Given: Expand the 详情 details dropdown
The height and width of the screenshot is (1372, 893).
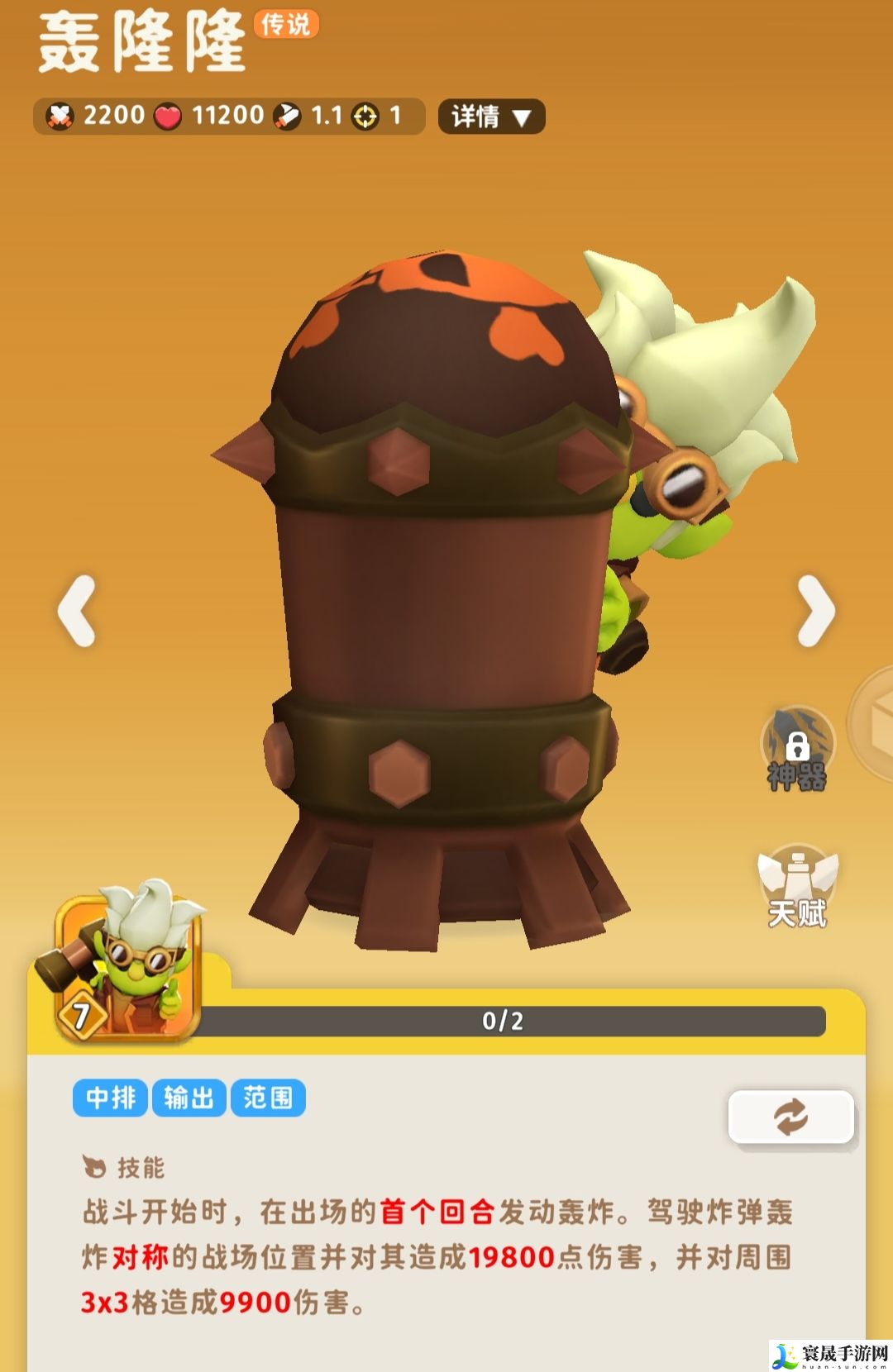Looking at the screenshot, I should (x=491, y=117).
